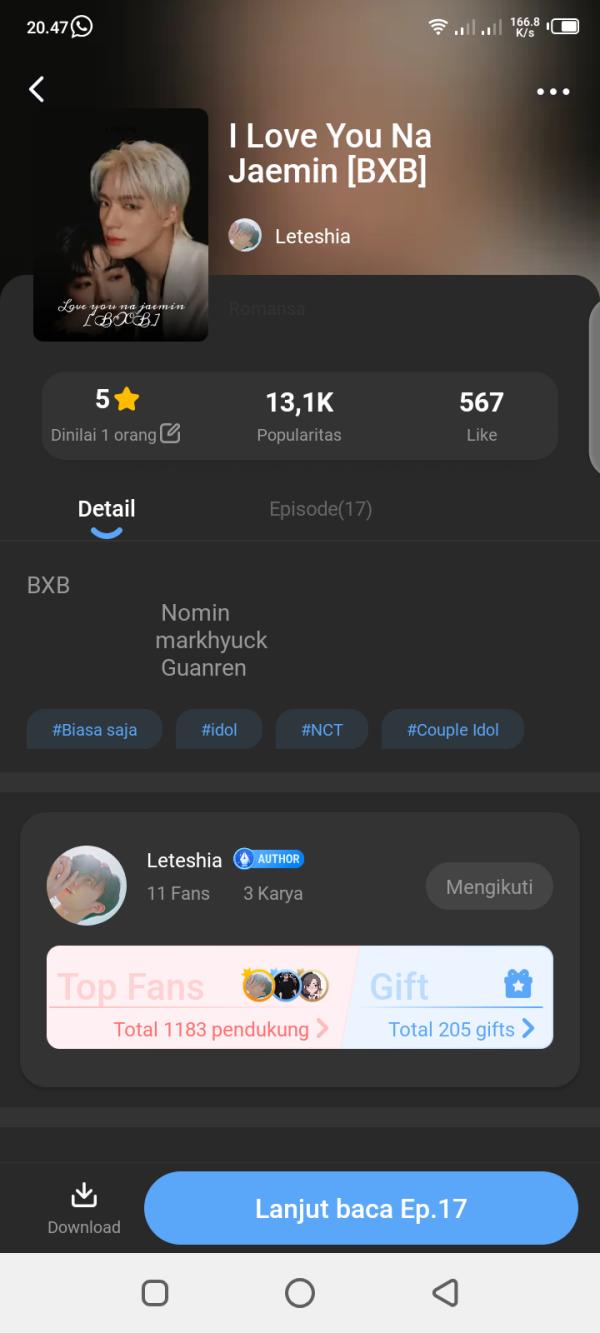This screenshot has height=1333, width=600.
Task: Browse the #idol tag
Action: point(219,730)
